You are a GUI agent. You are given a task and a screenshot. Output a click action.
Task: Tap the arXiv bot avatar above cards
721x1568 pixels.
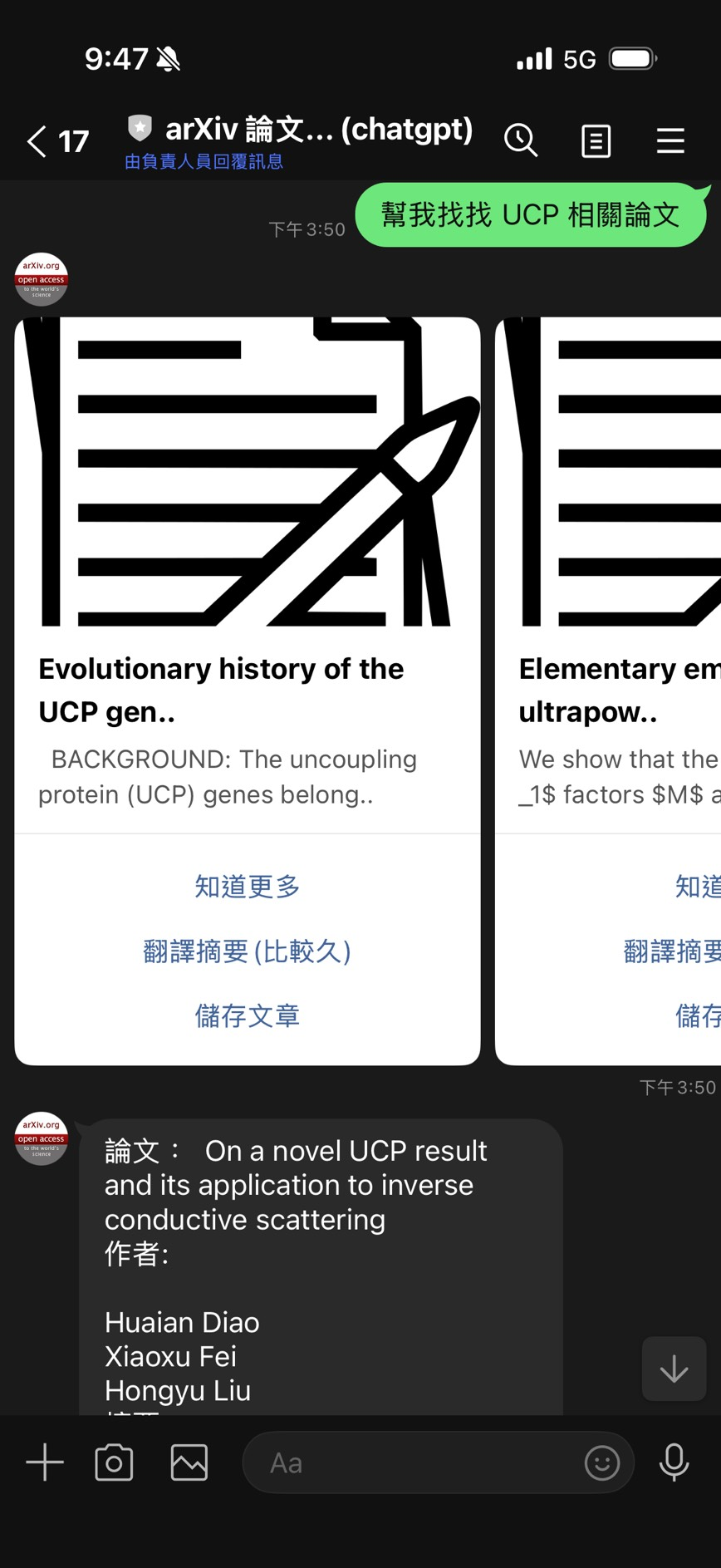click(x=41, y=279)
